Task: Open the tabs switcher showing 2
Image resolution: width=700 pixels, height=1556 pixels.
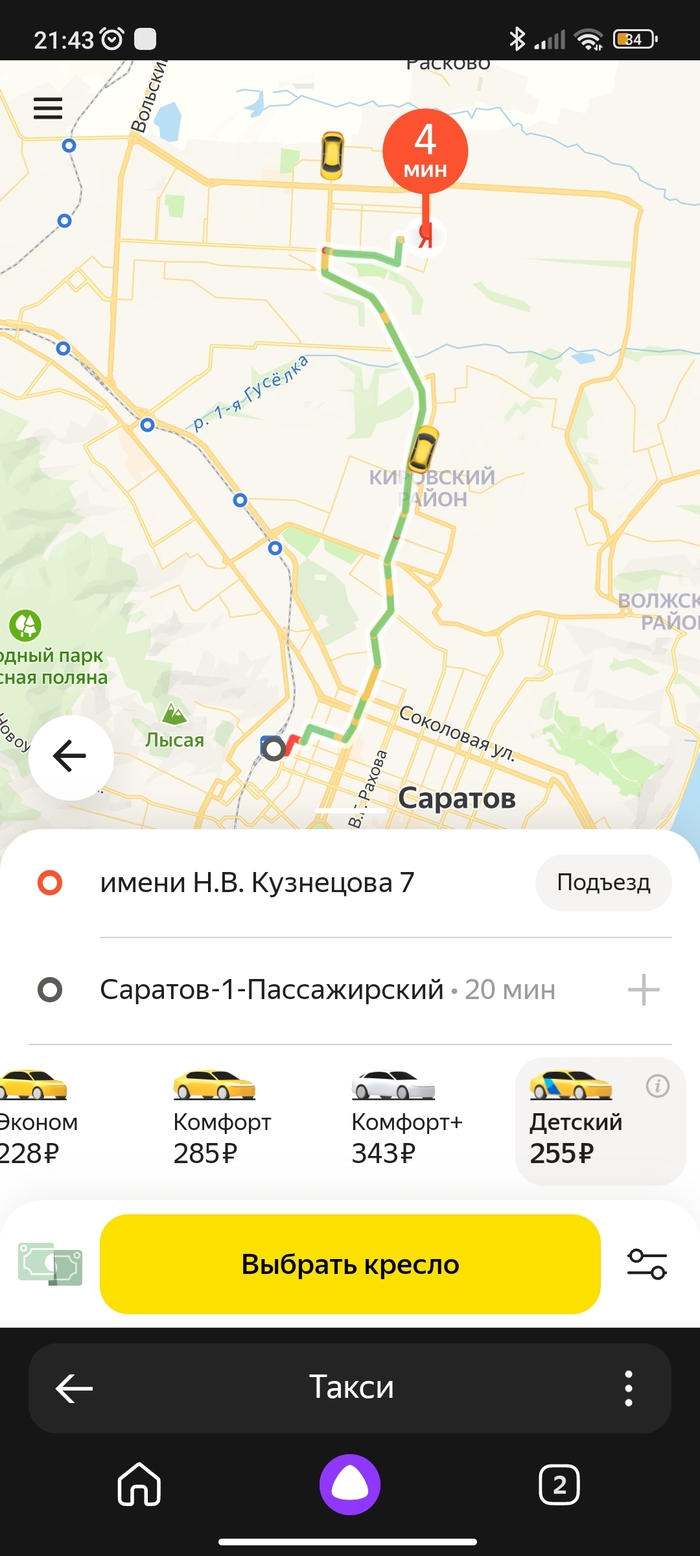Action: pos(559,1484)
